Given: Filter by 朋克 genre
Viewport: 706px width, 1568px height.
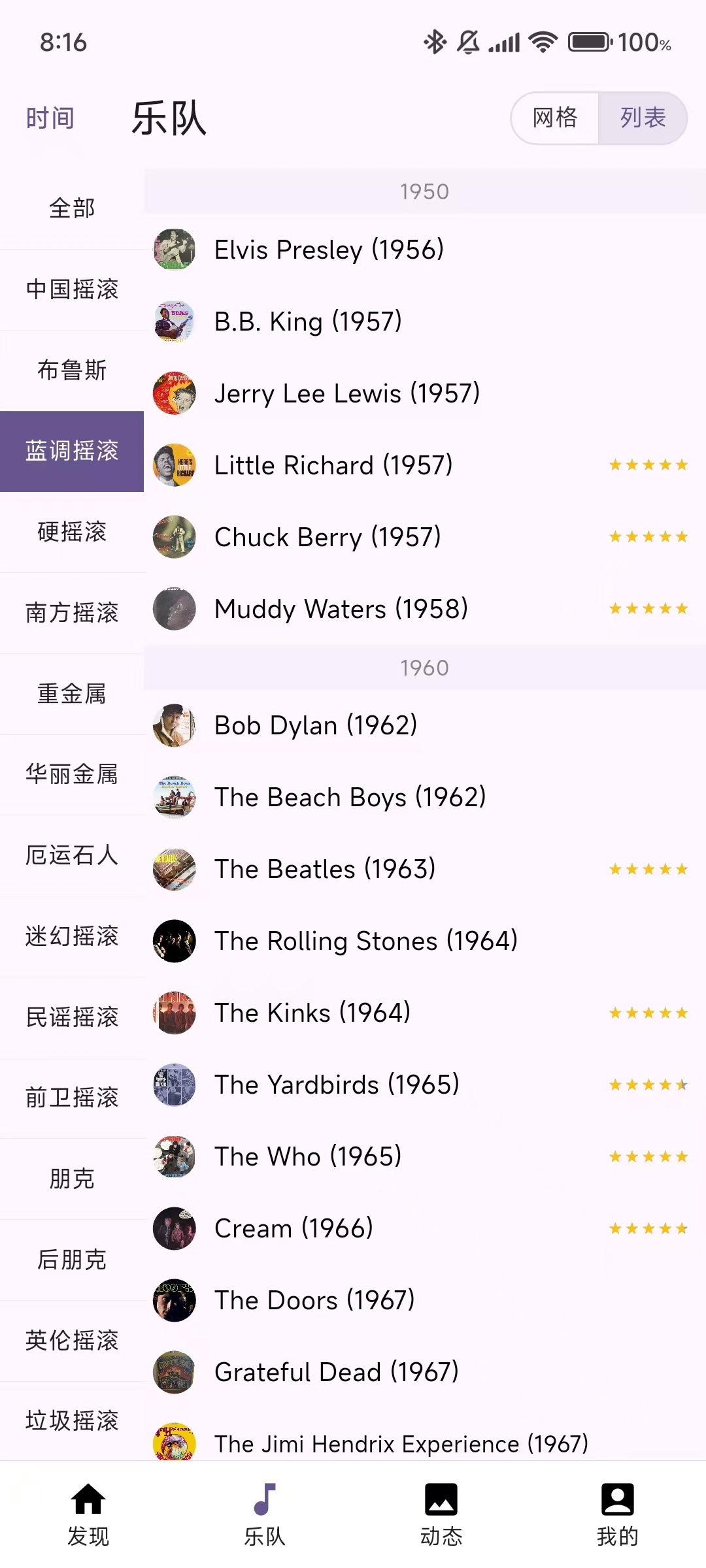Looking at the screenshot, I should (x=73, y=1179).
